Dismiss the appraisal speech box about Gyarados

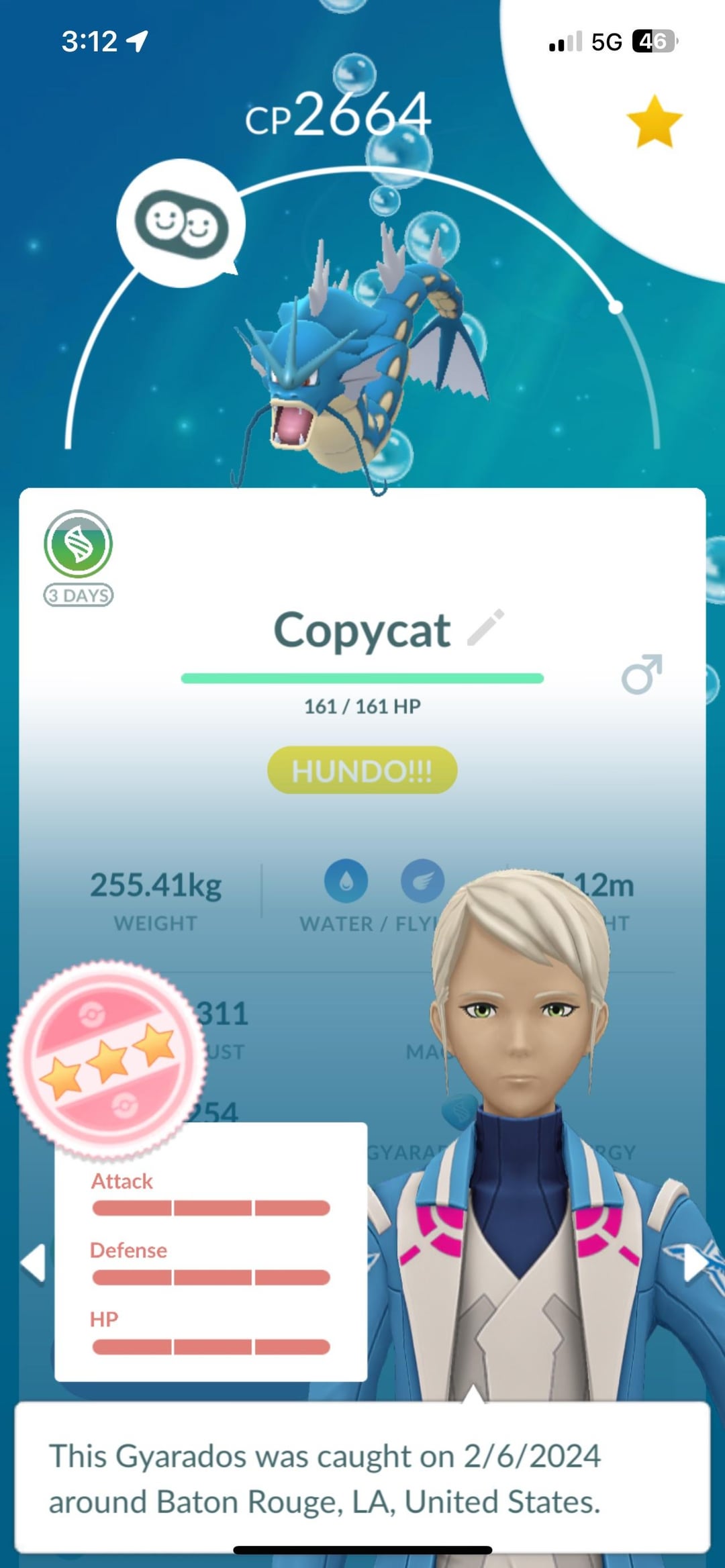pyautogui.click(x=362, y=1477)
